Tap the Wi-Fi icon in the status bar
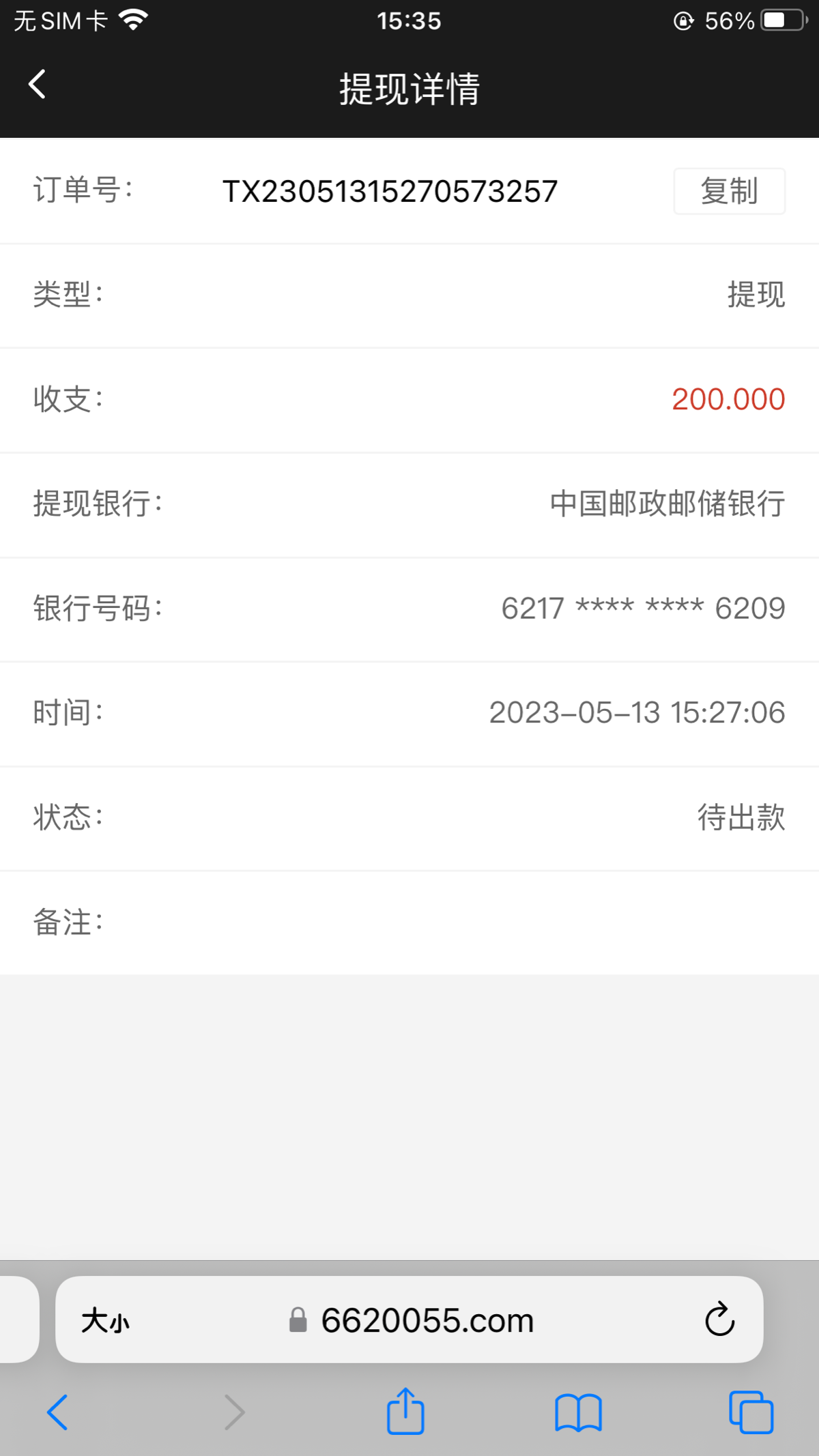819x1456 pixels. coord(134,19)
